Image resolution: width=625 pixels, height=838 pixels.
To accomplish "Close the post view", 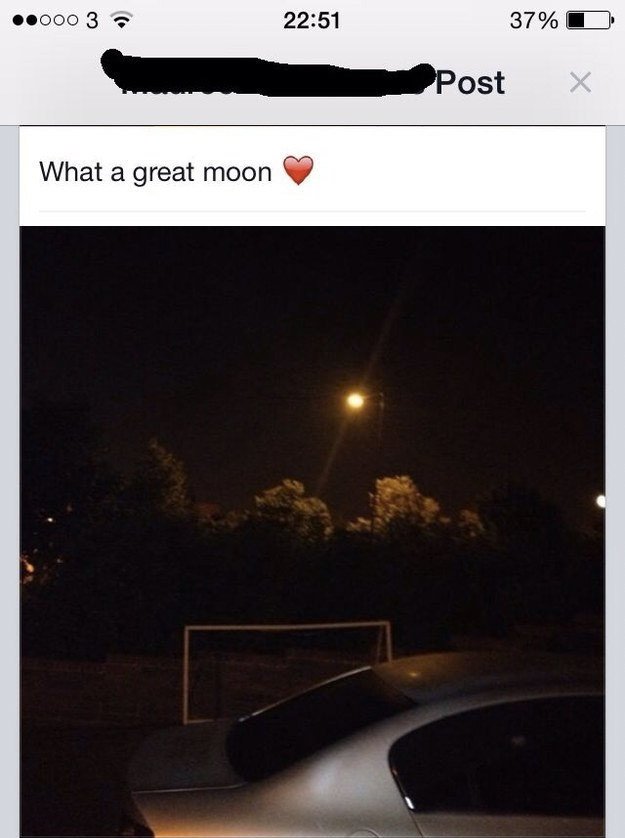I will click(580, 82).
